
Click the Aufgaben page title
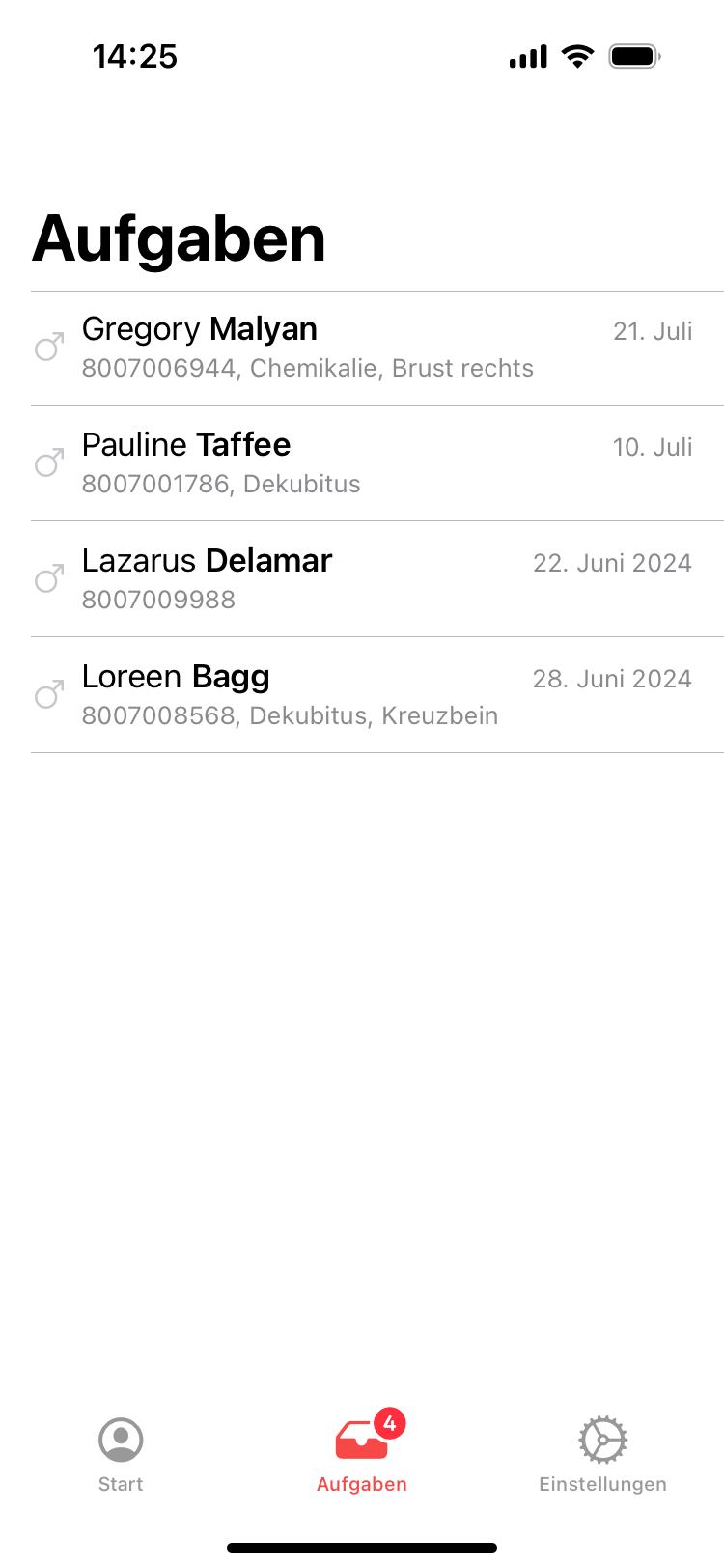(x=179, y=239)
